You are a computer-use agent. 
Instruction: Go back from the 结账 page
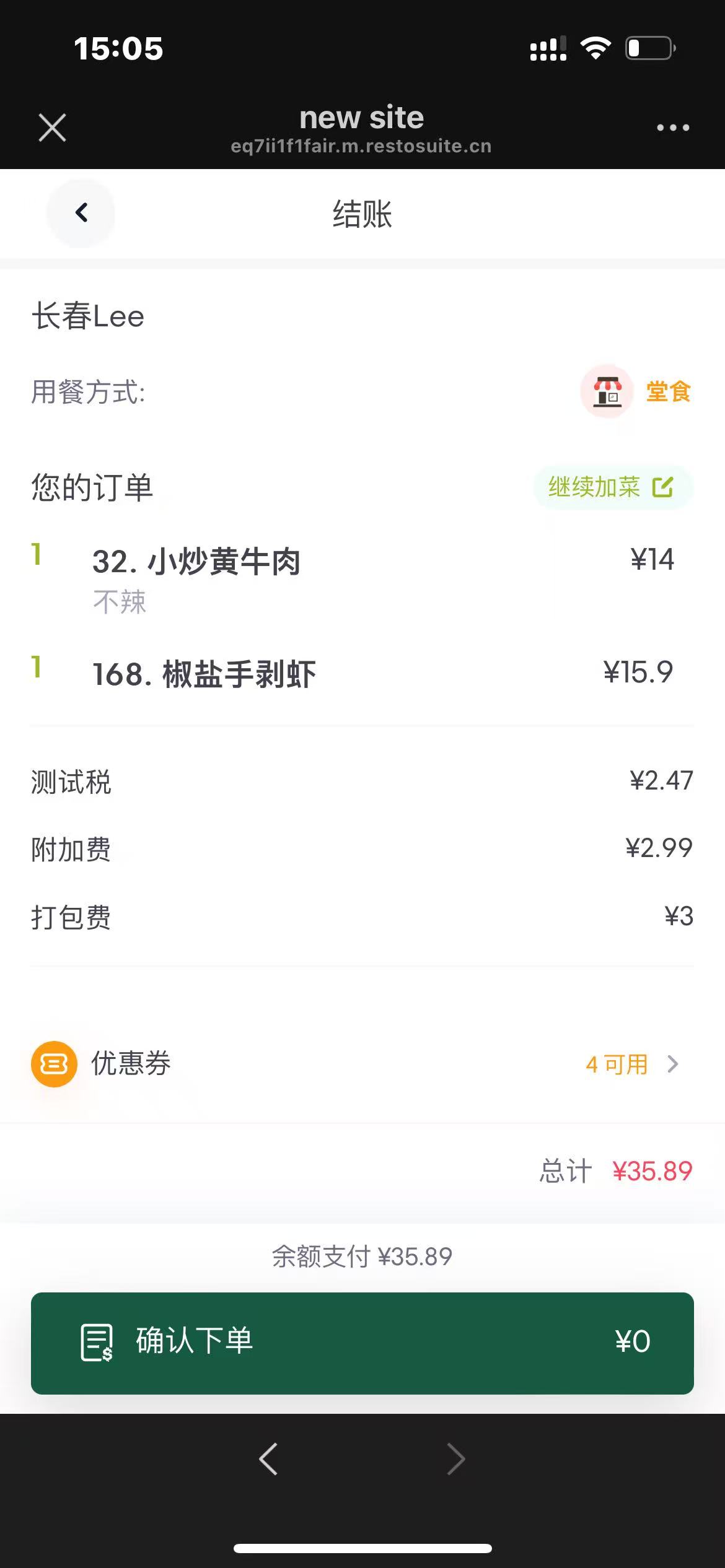[81, 213]
